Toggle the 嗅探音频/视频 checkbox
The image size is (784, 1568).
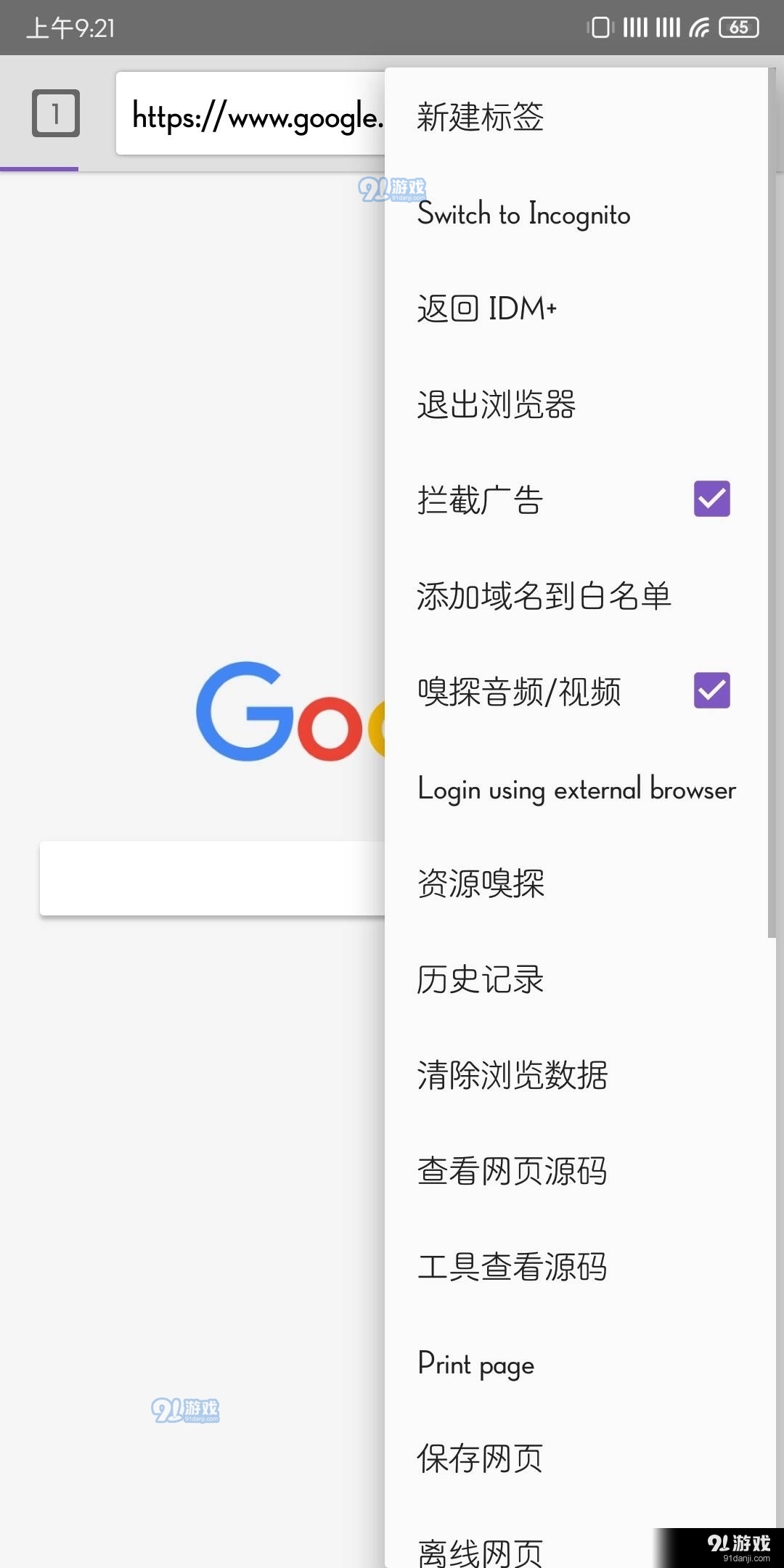point(711,690)
